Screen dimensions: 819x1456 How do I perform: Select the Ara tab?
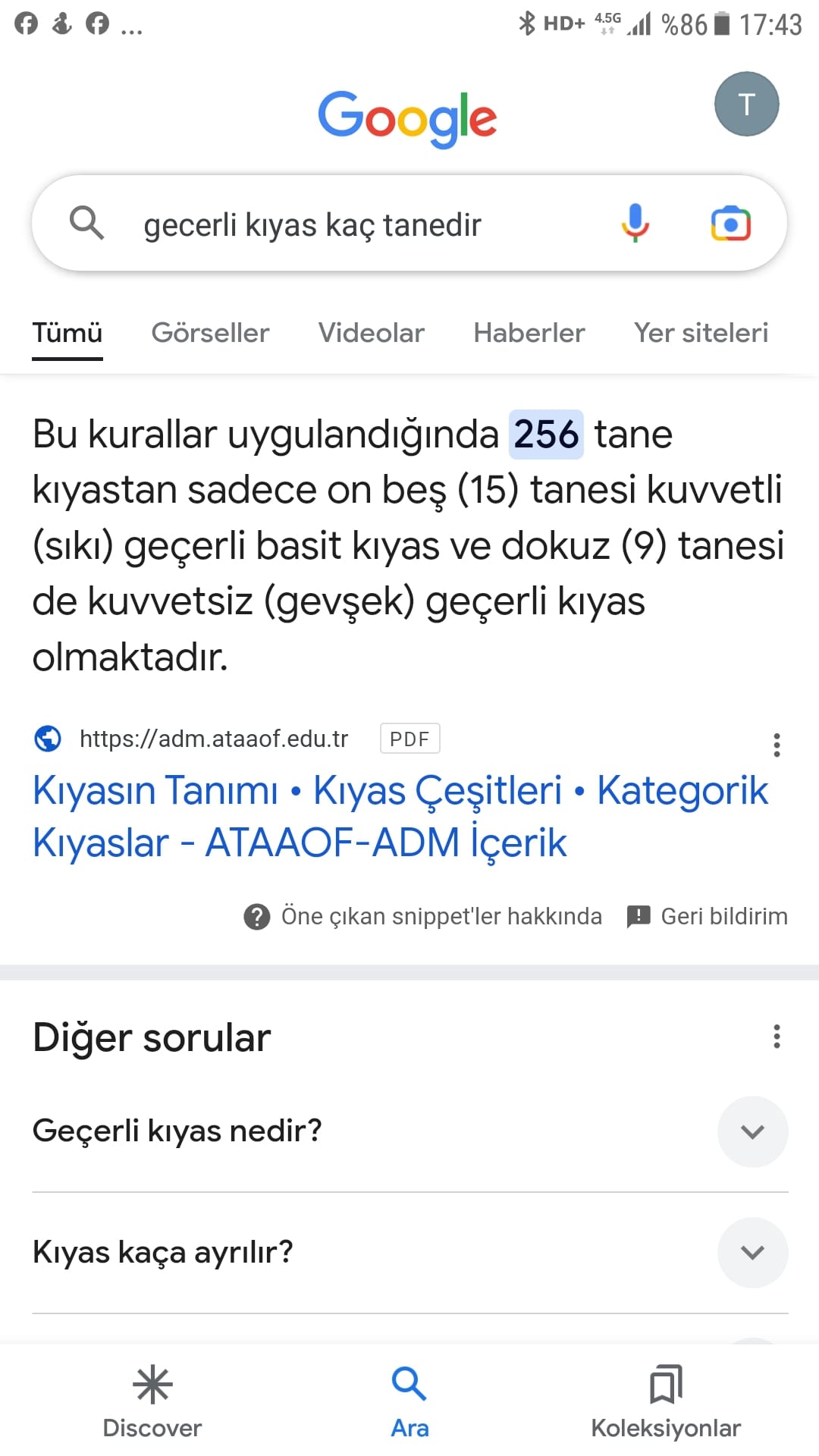point(409,1403)
